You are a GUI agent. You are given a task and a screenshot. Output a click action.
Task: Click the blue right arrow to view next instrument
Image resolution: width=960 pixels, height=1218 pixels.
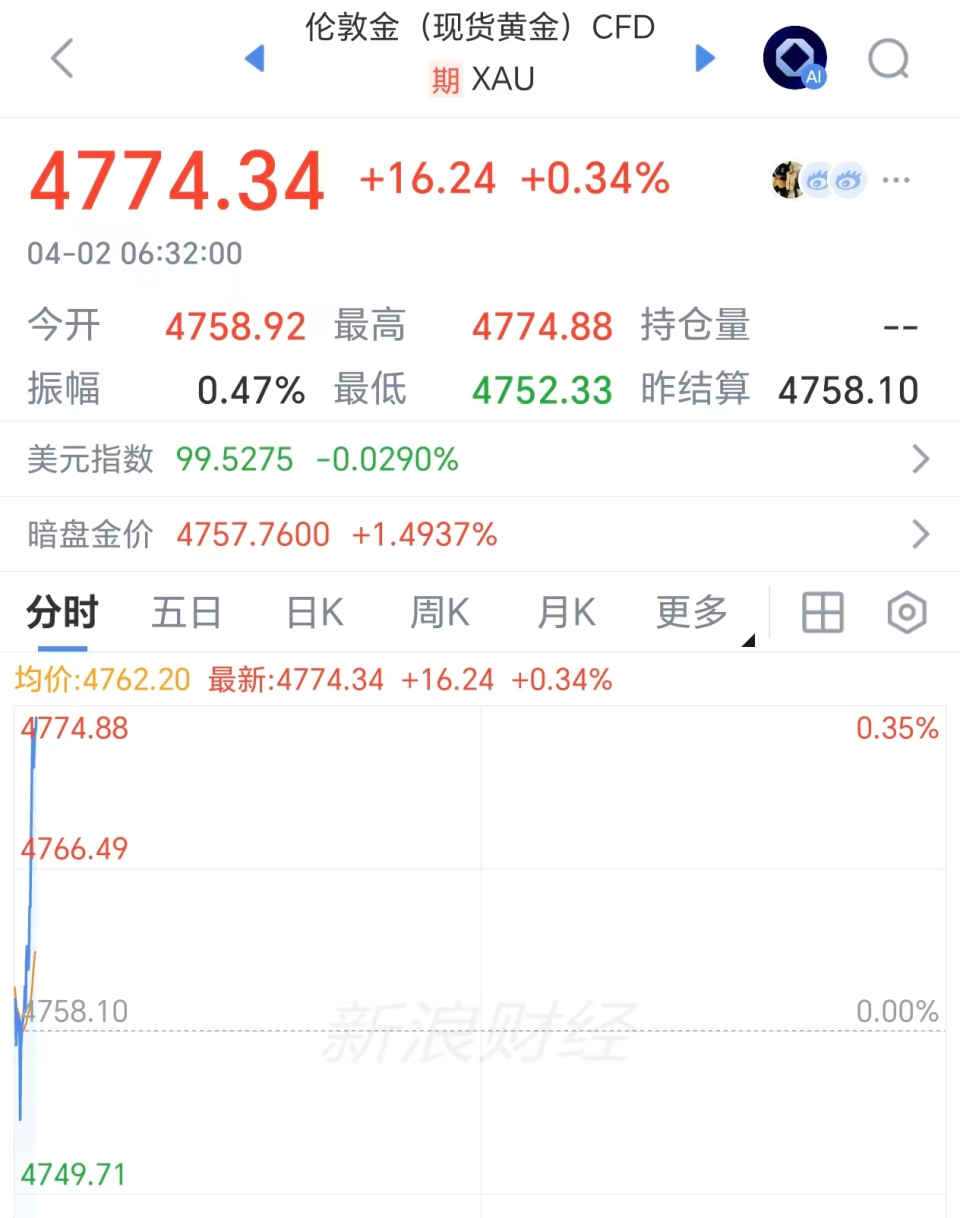coord(705,58)
